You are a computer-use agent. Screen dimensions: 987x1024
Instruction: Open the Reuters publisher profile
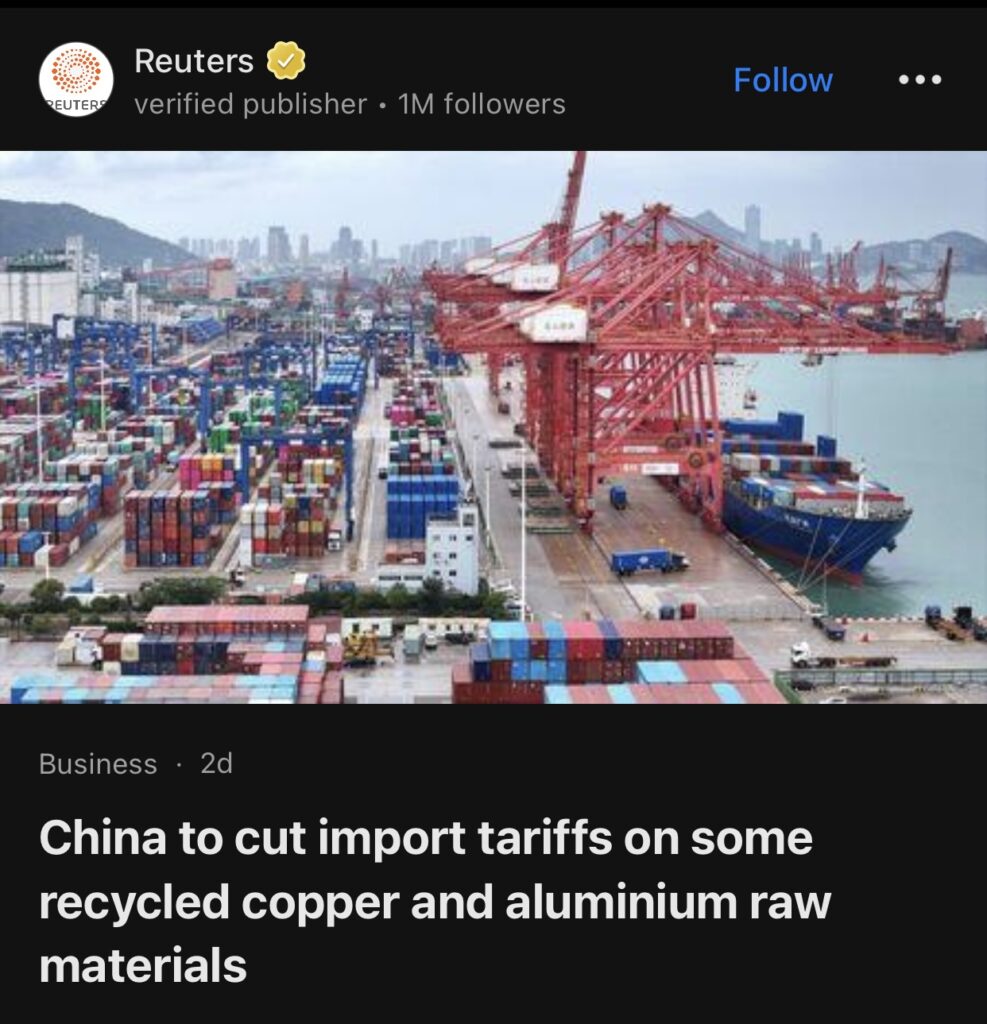(x=194, y=62)
